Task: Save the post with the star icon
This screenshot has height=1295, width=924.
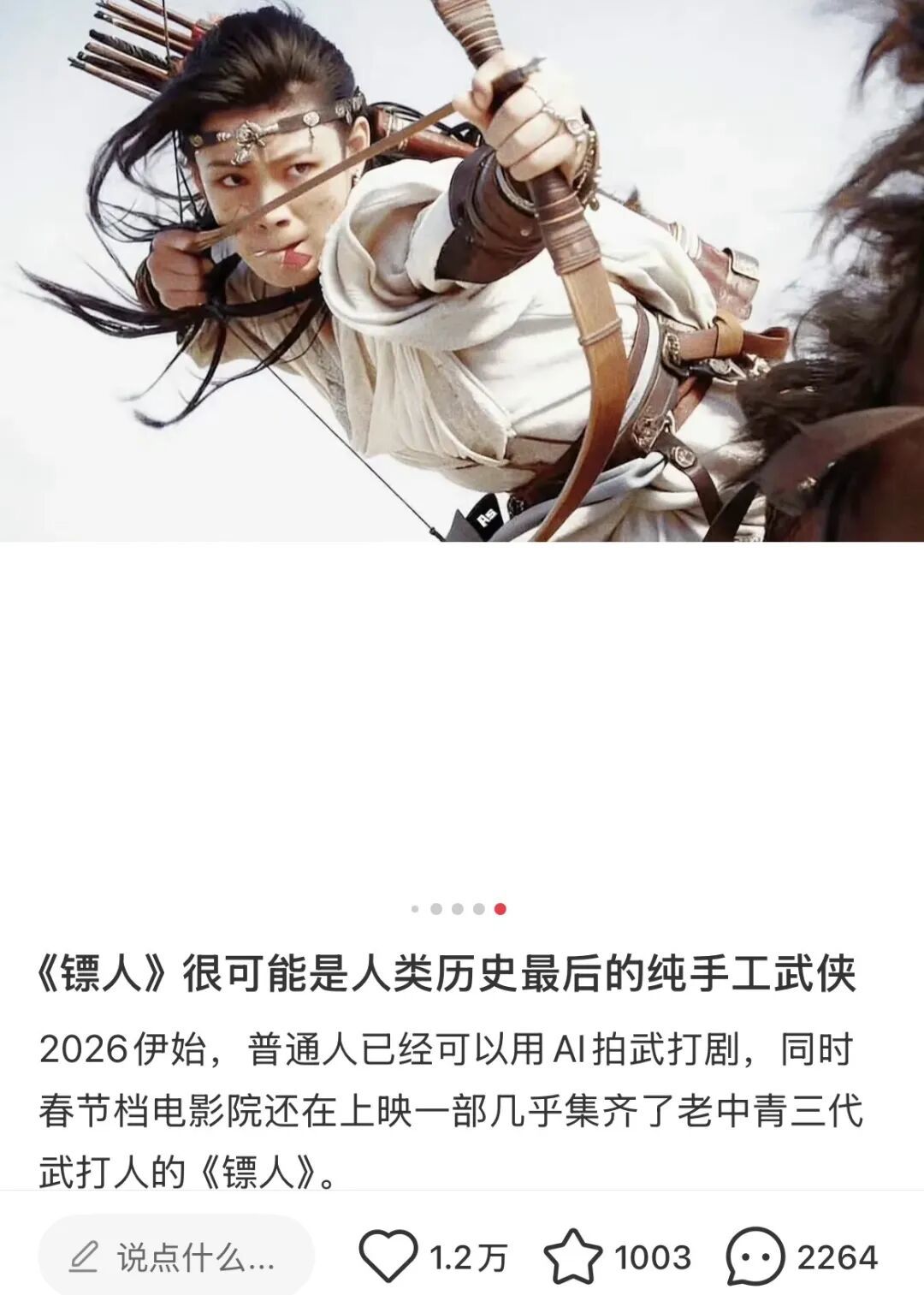Action: pos(572,1256)
